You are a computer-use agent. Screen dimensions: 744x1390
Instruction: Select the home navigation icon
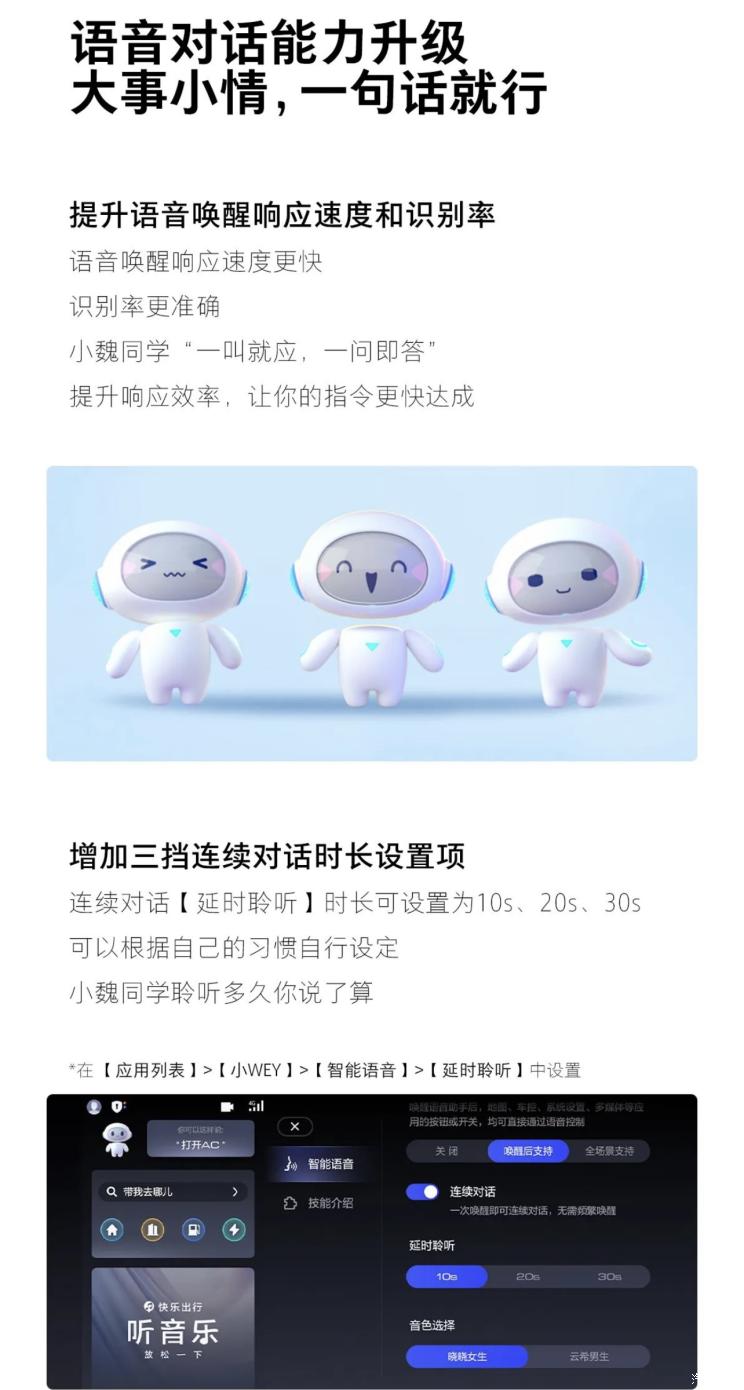110,1228
